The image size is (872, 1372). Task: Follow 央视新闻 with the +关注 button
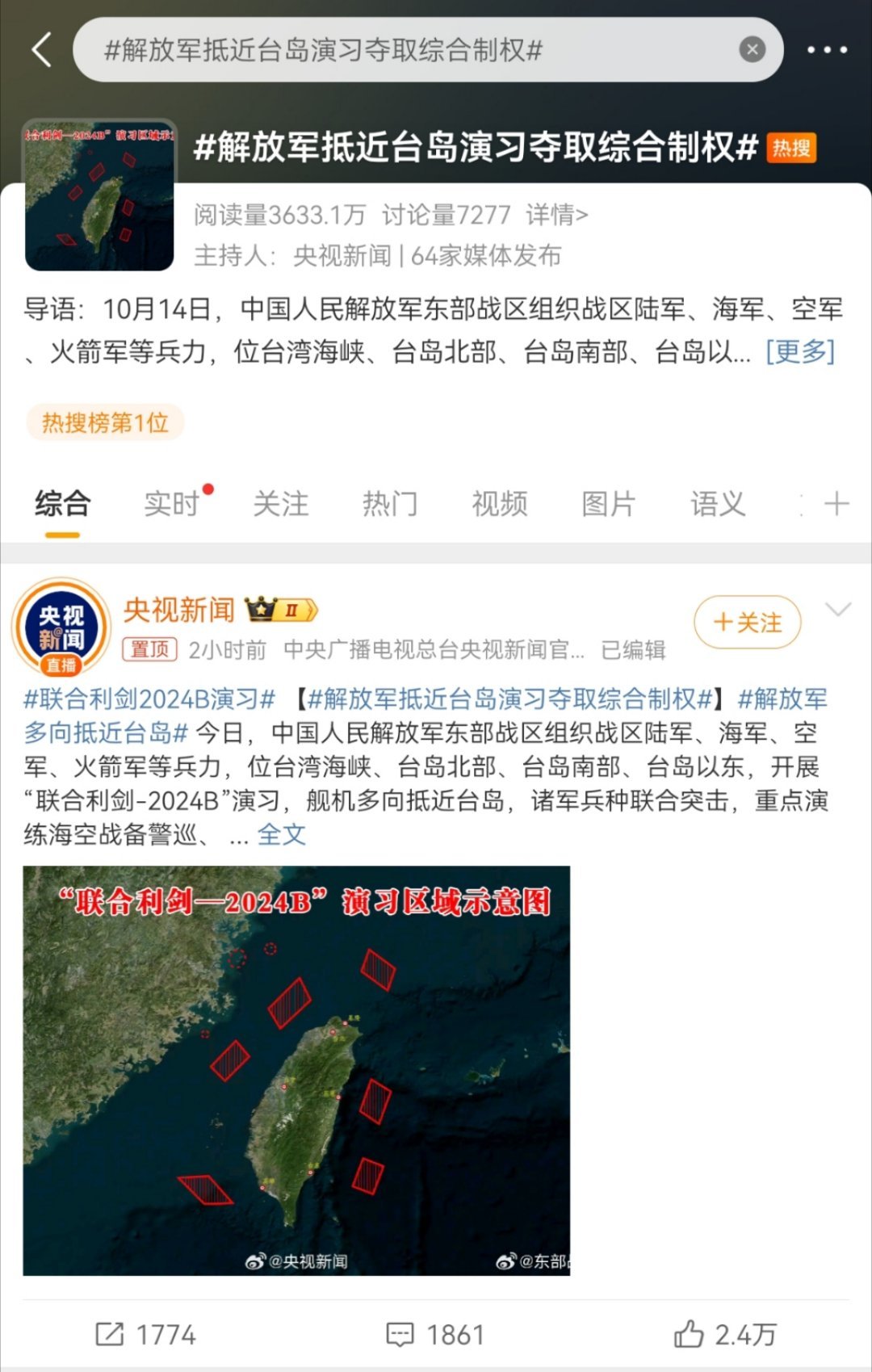[748, 623]
